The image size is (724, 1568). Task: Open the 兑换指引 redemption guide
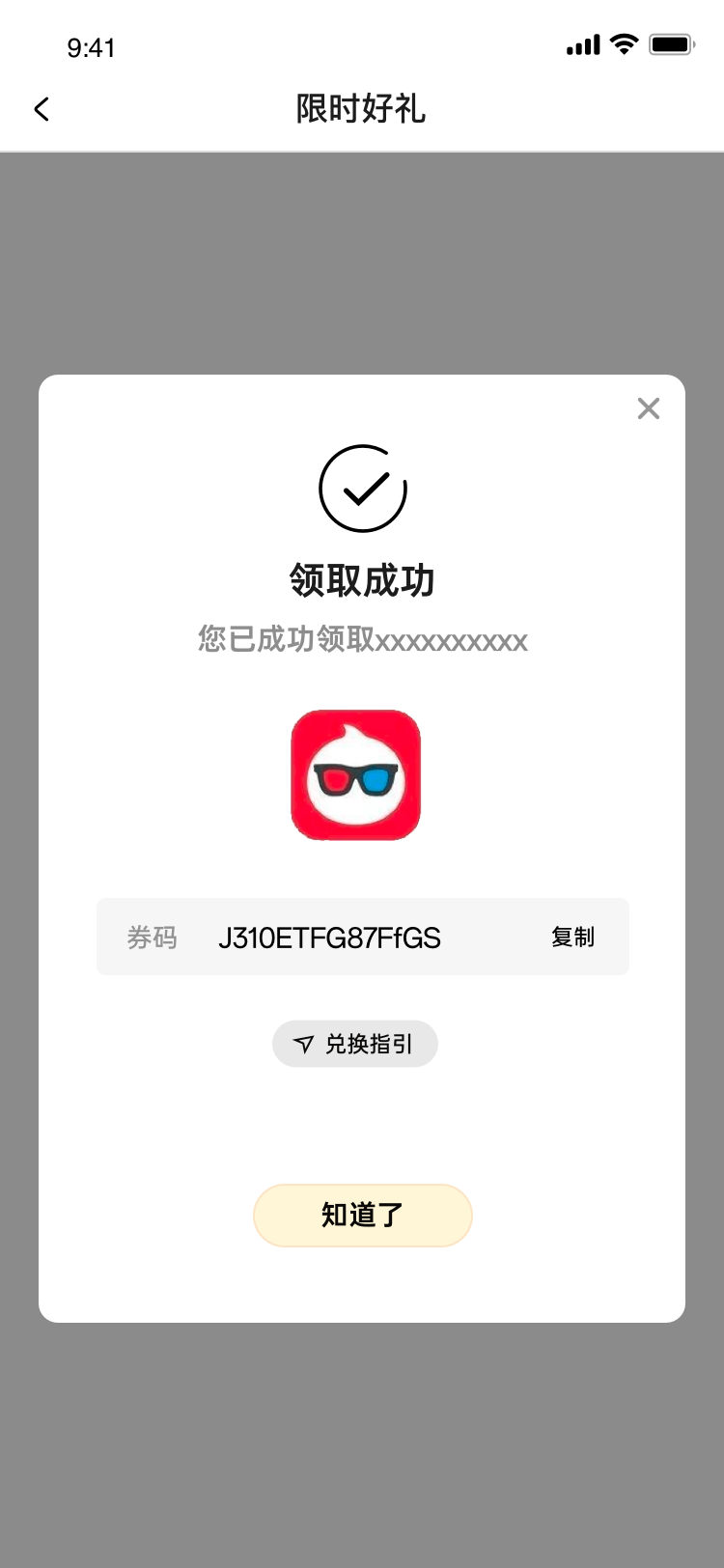coord(355,1044)
